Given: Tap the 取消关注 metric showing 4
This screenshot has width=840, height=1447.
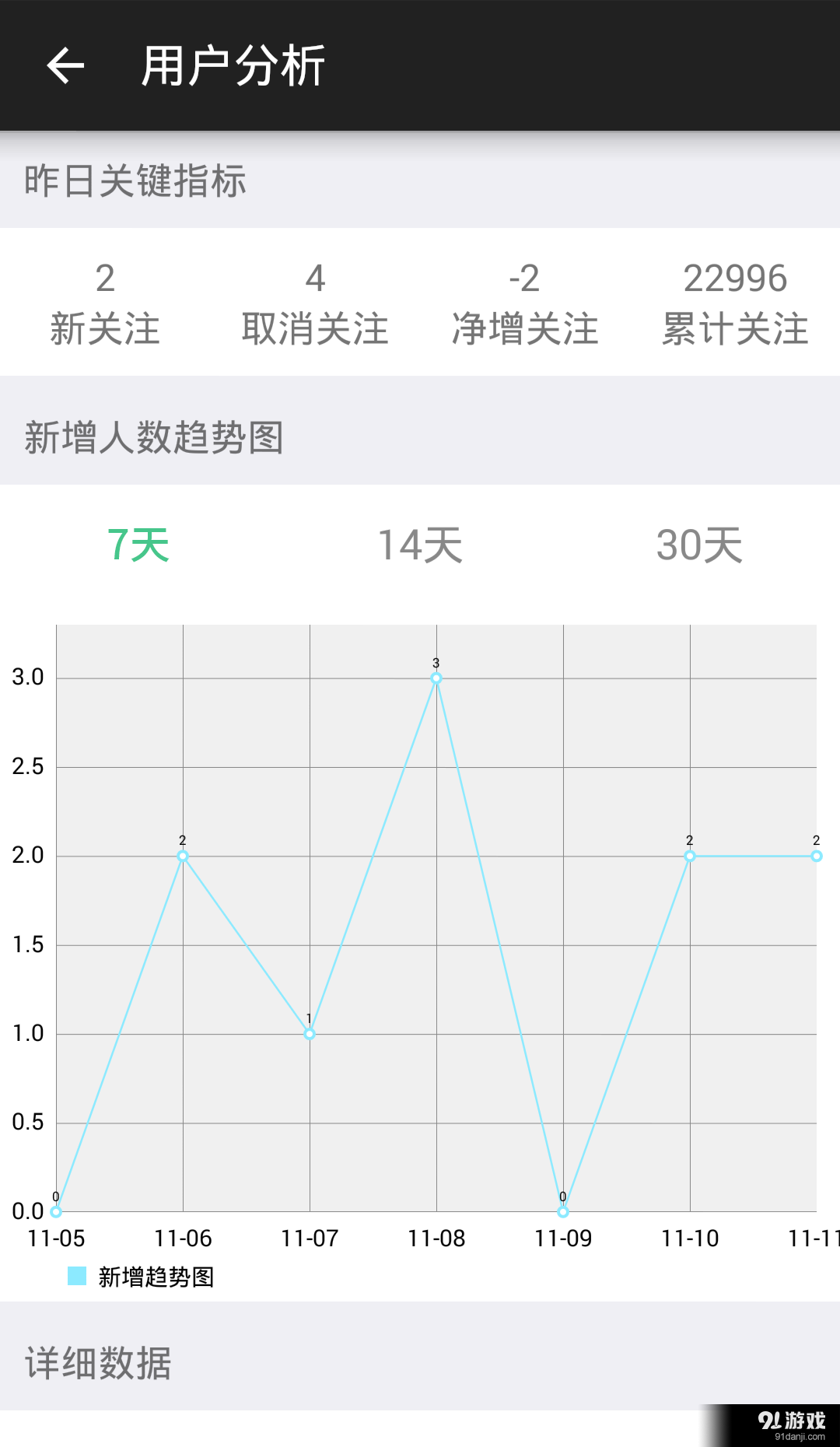Looking at the screenshot, I should 315,303.
